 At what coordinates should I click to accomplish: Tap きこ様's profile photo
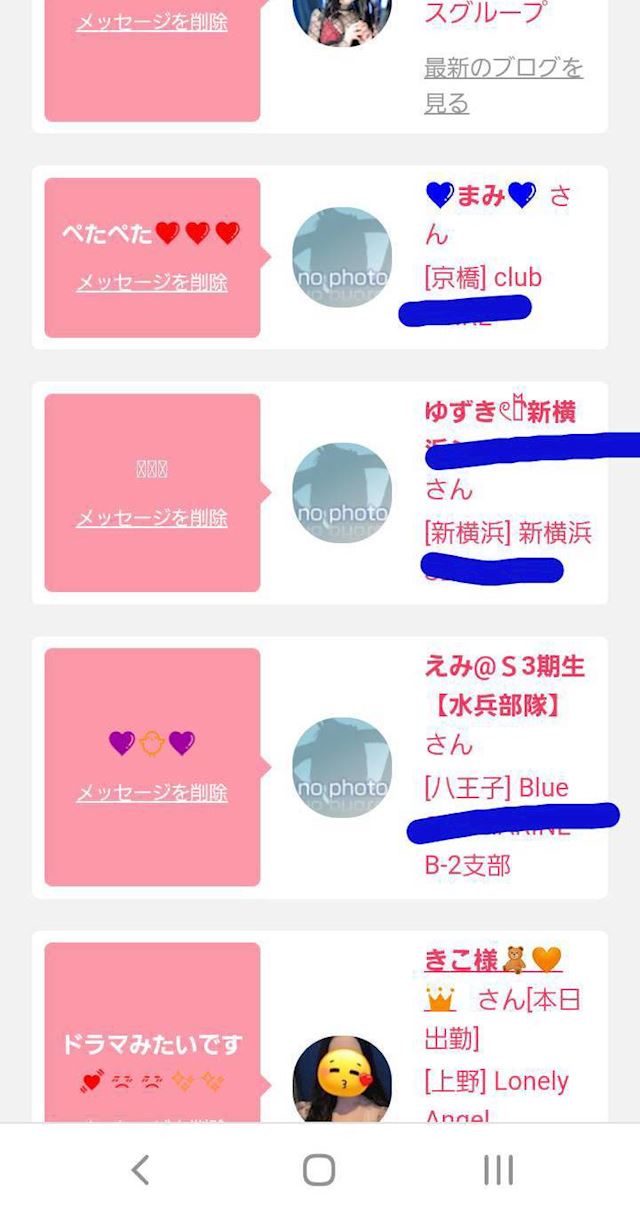tap(342, 1085)
